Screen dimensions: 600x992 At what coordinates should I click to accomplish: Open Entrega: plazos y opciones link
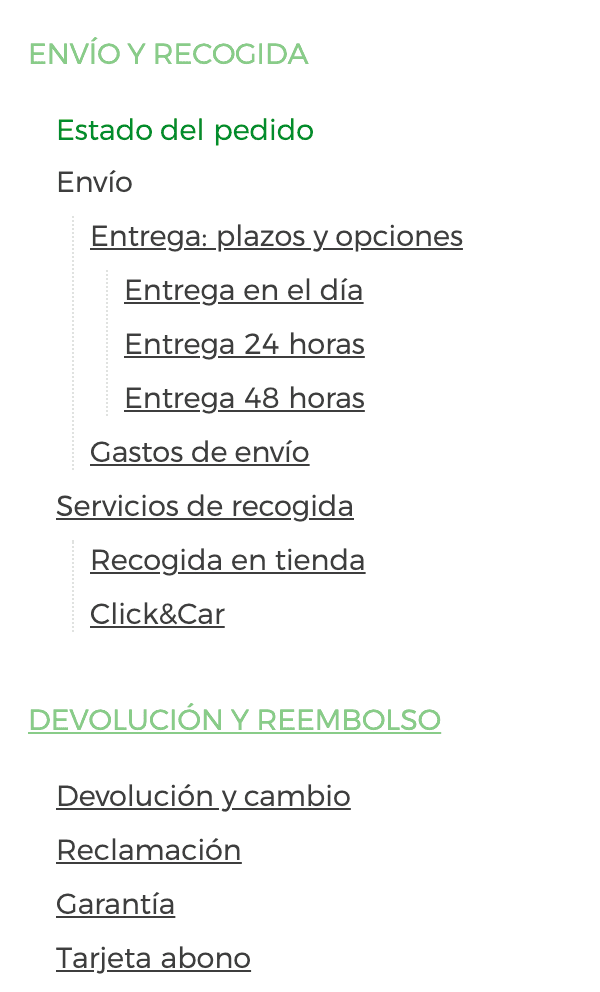pyautogui.click(x=276, y=236)
